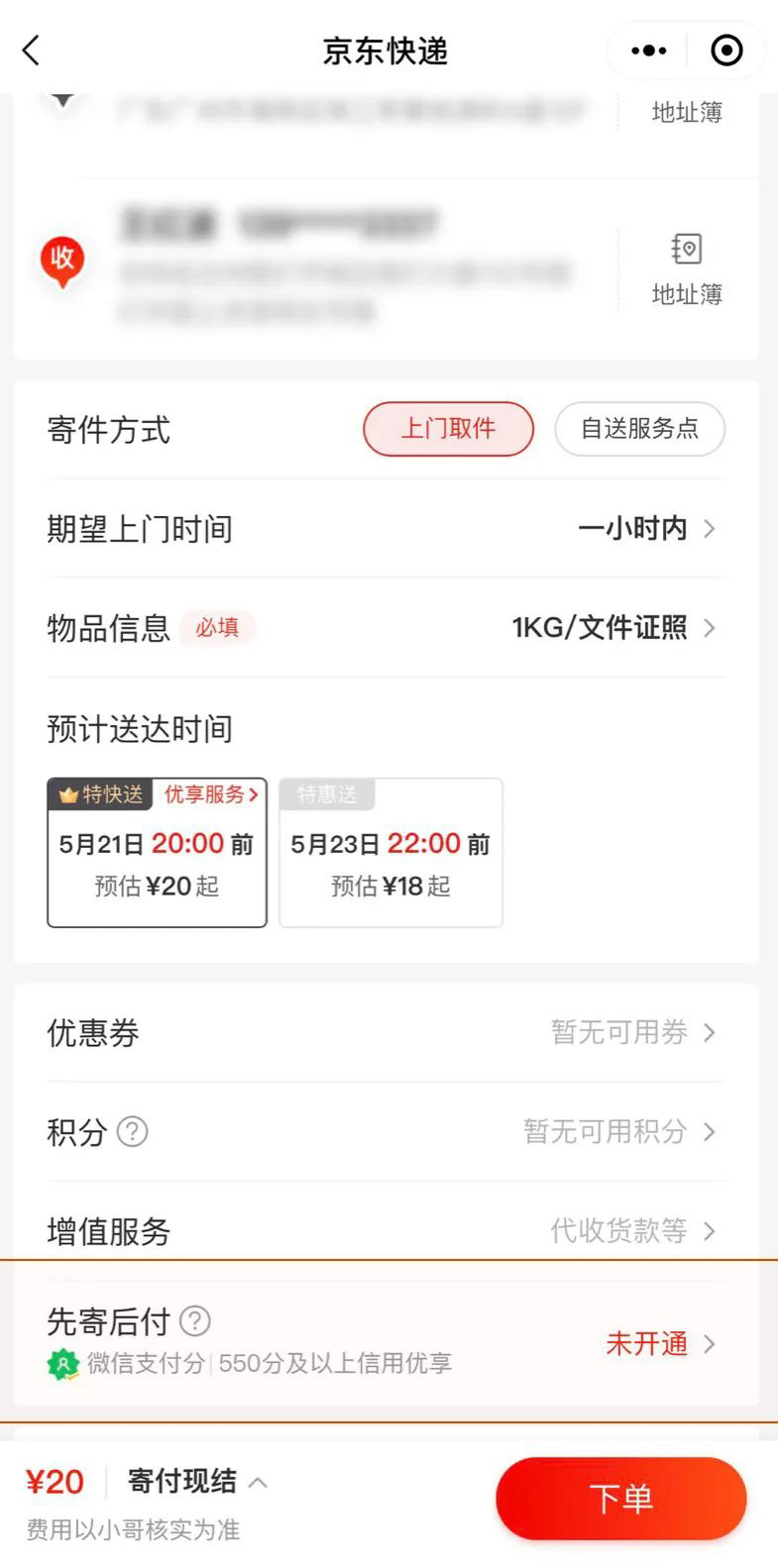
Task: Expand 寄付现结 payment method
Action: (x=196, y=1482)
